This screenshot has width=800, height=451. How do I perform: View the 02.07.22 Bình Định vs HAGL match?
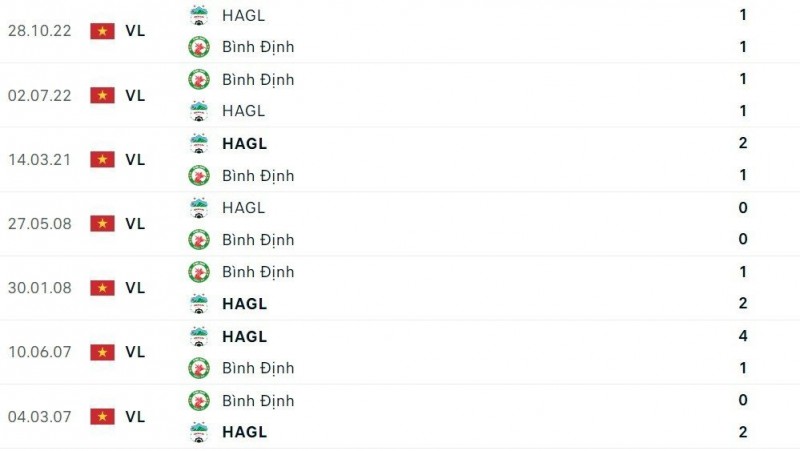tap(400, 95)
